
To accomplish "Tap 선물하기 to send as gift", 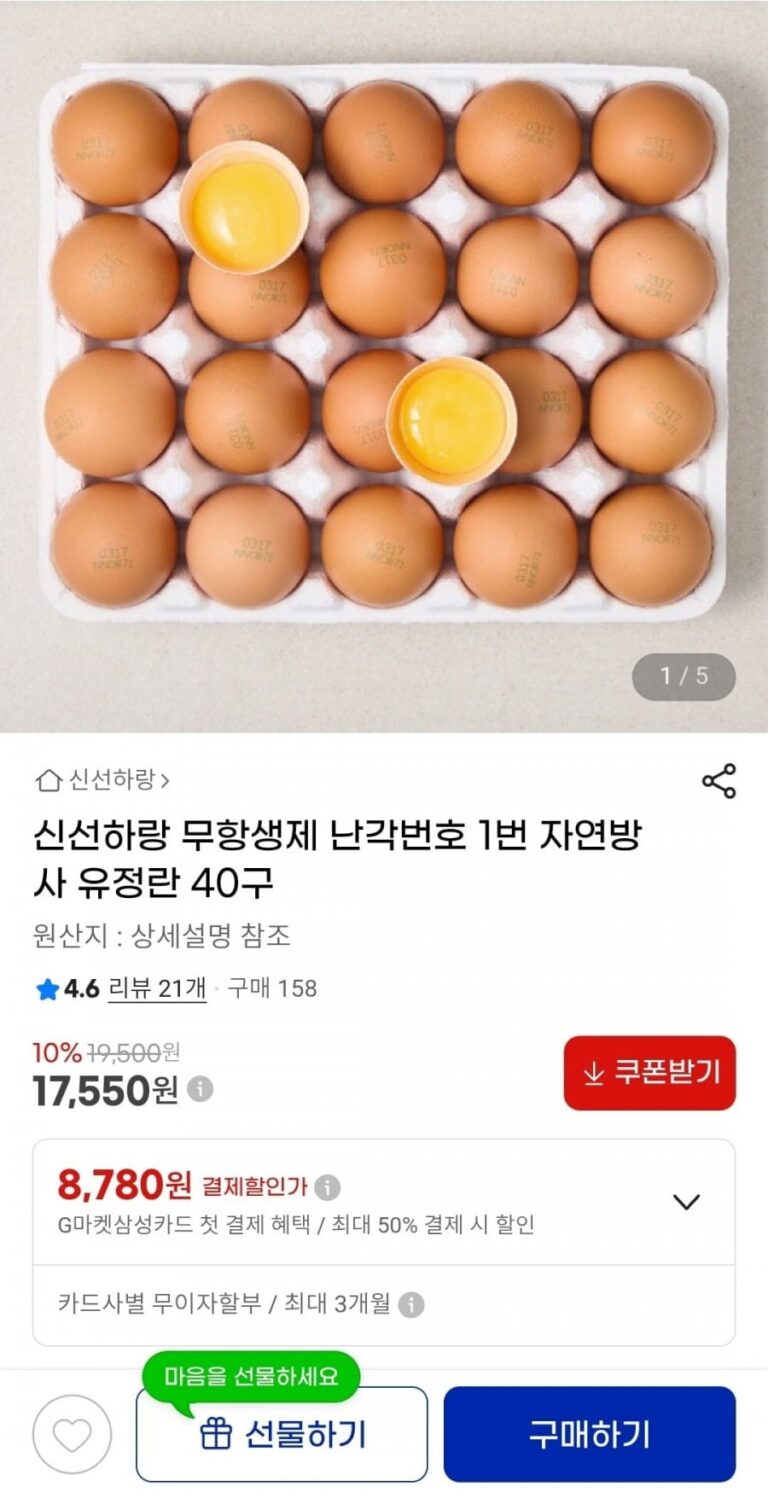I will (282, 1434).
